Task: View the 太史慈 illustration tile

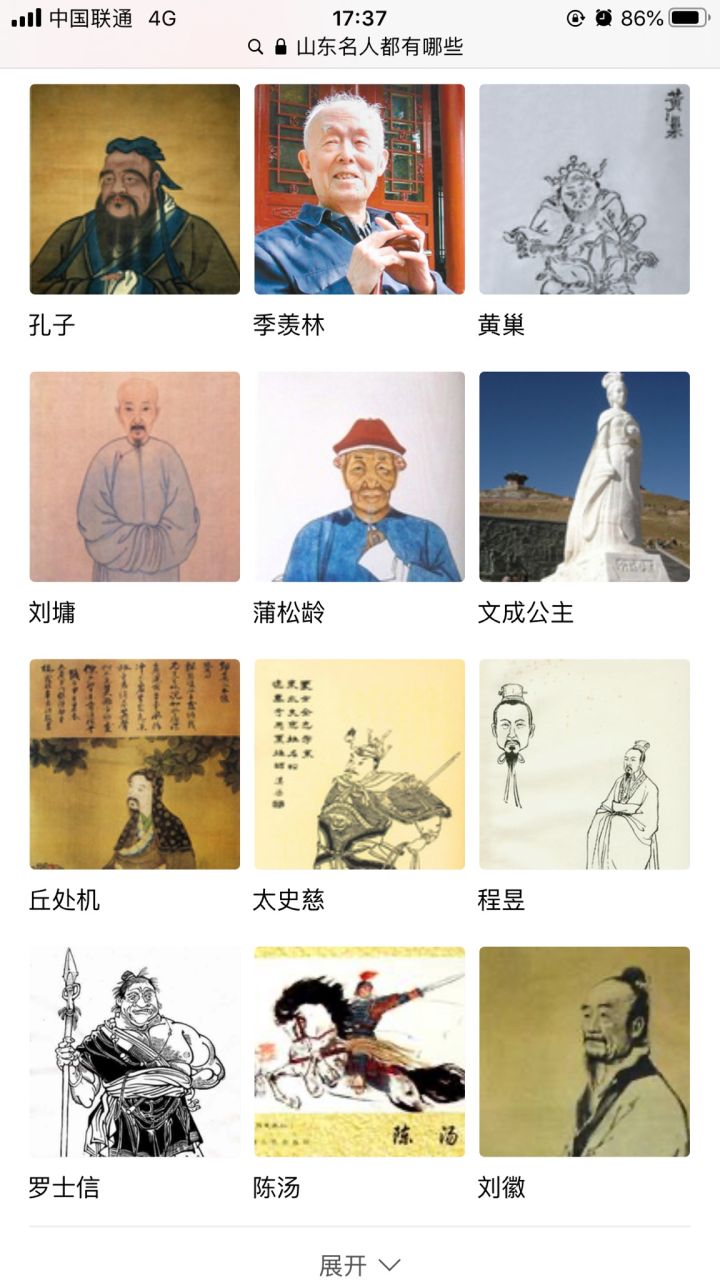Action: pyautogui.click(x=359, y=764)
